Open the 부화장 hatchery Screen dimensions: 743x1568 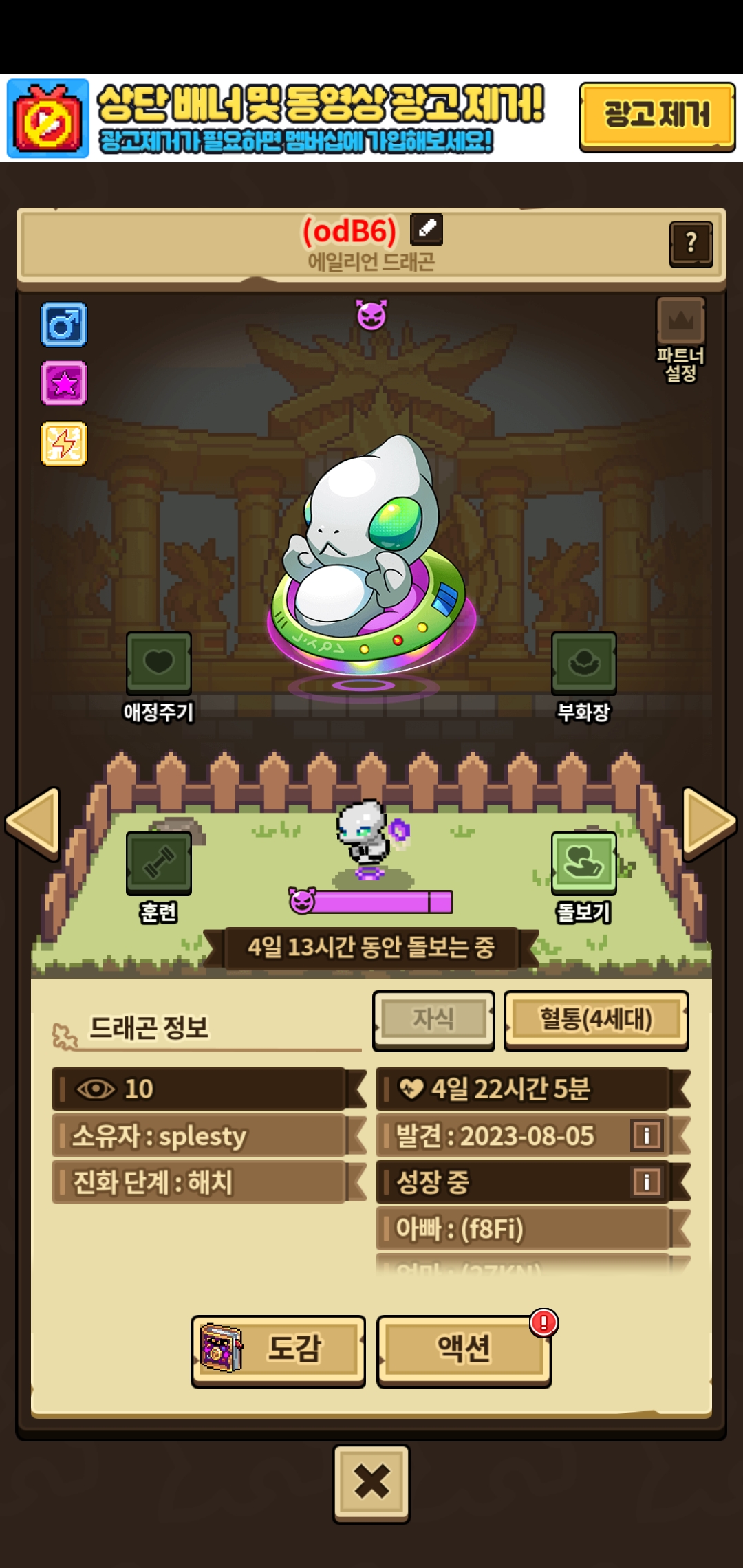click(x=583, y=677)
